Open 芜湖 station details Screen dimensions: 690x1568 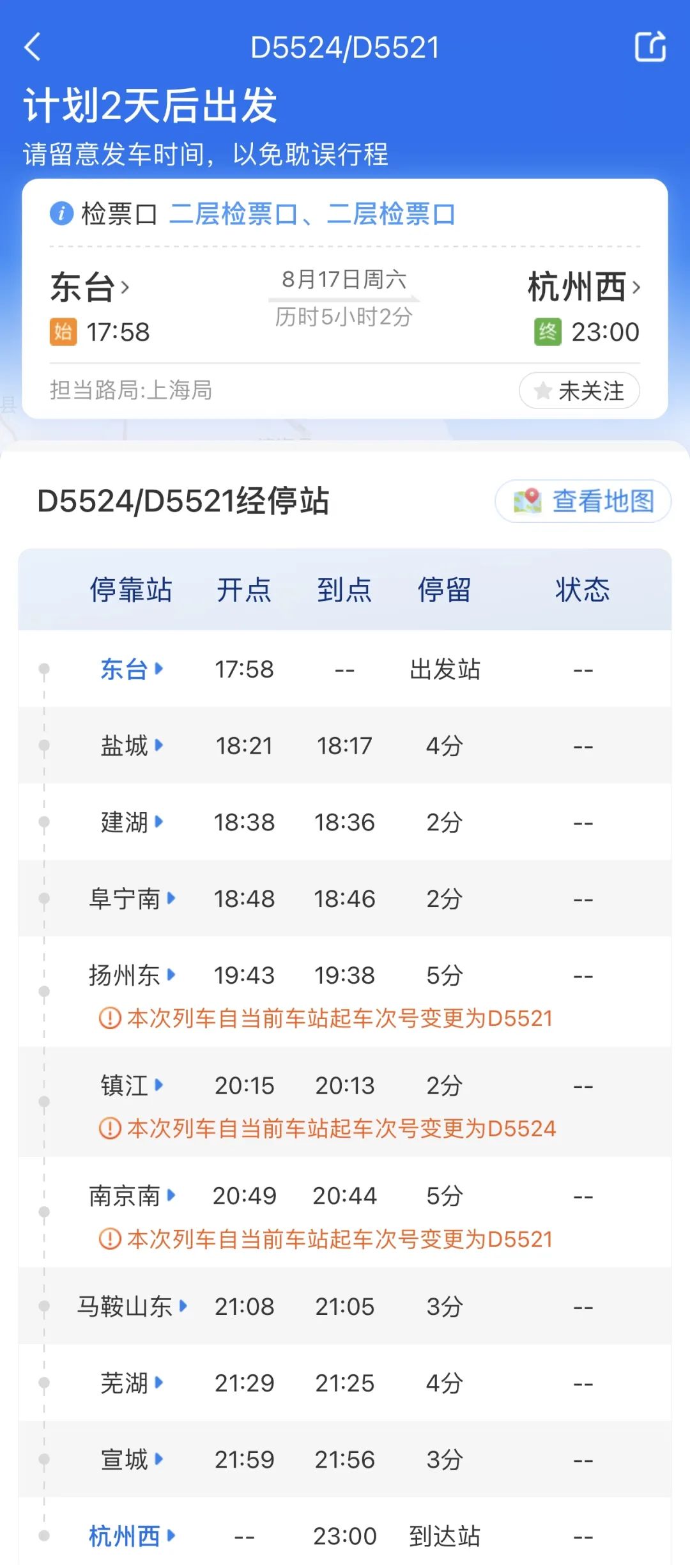pos(132,1383)
